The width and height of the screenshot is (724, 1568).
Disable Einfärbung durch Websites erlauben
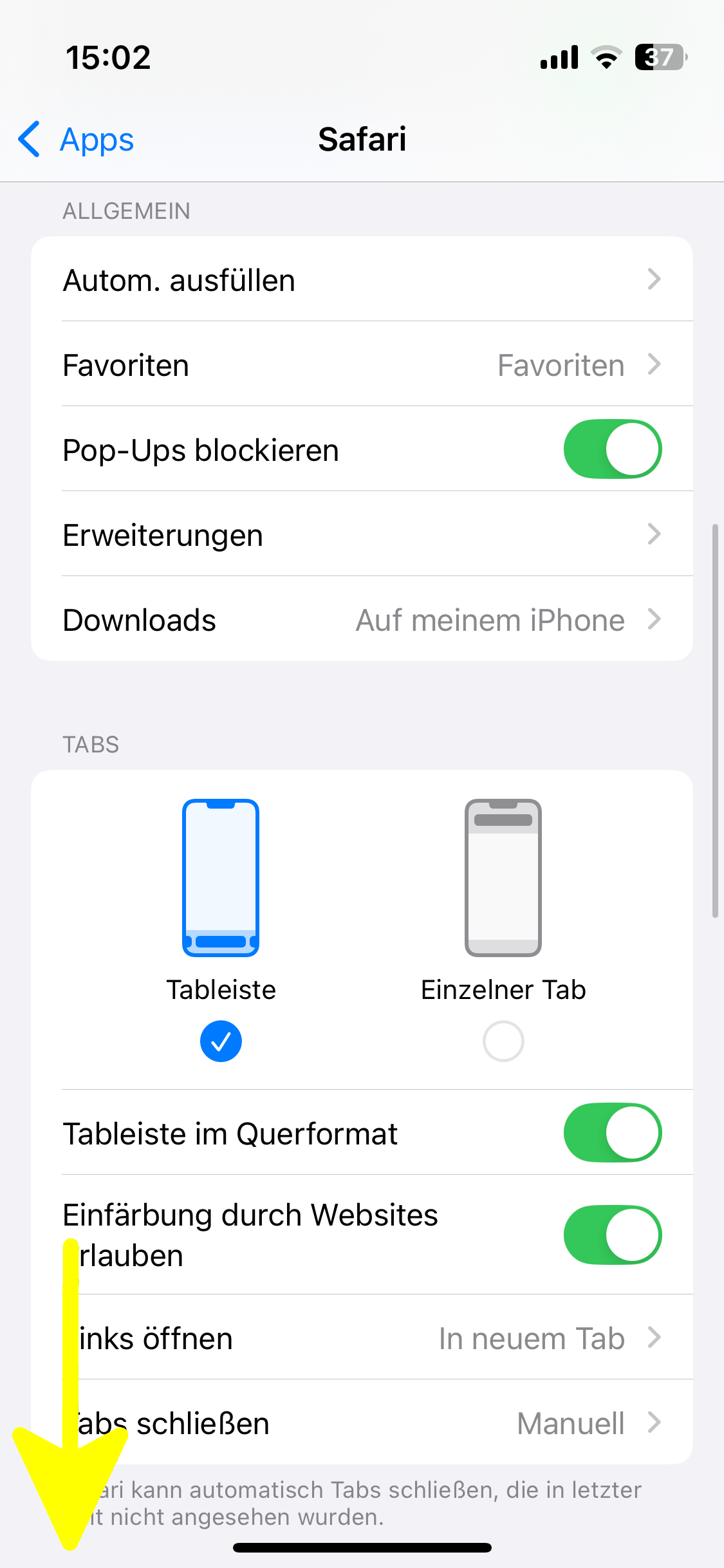click(612, 1234)
